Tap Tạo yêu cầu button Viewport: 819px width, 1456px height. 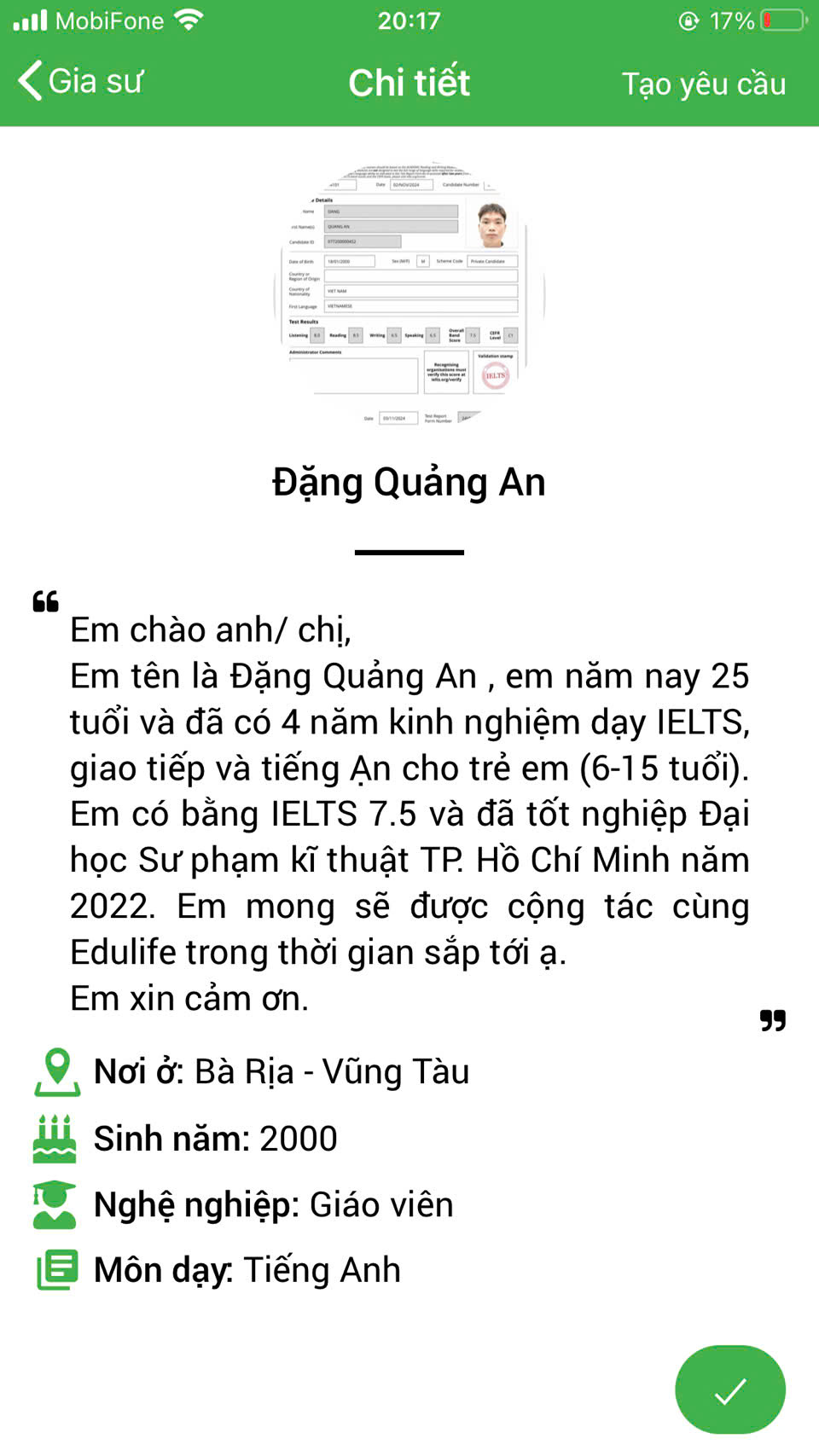703,84
